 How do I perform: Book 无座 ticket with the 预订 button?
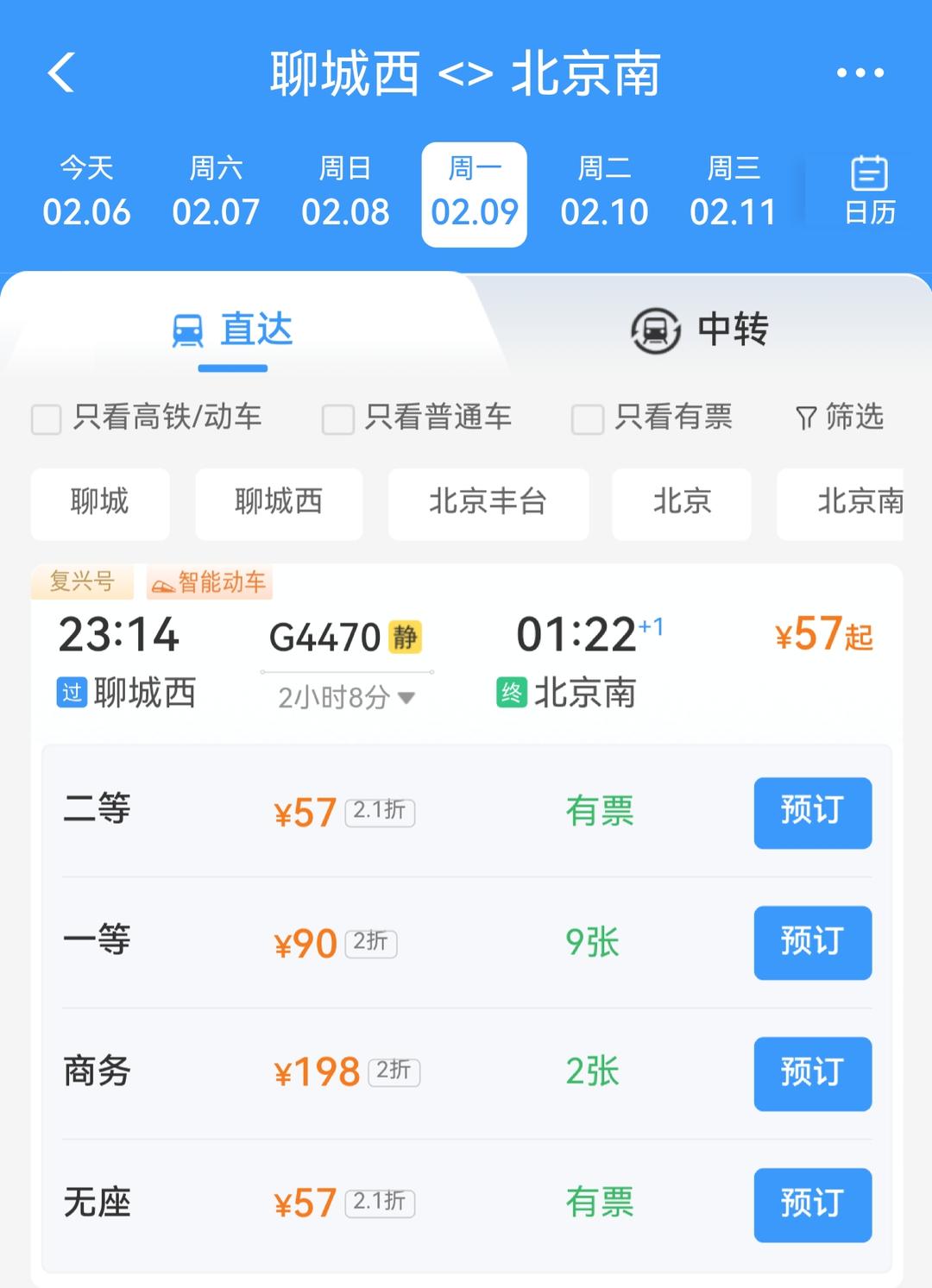(812, 1205)
